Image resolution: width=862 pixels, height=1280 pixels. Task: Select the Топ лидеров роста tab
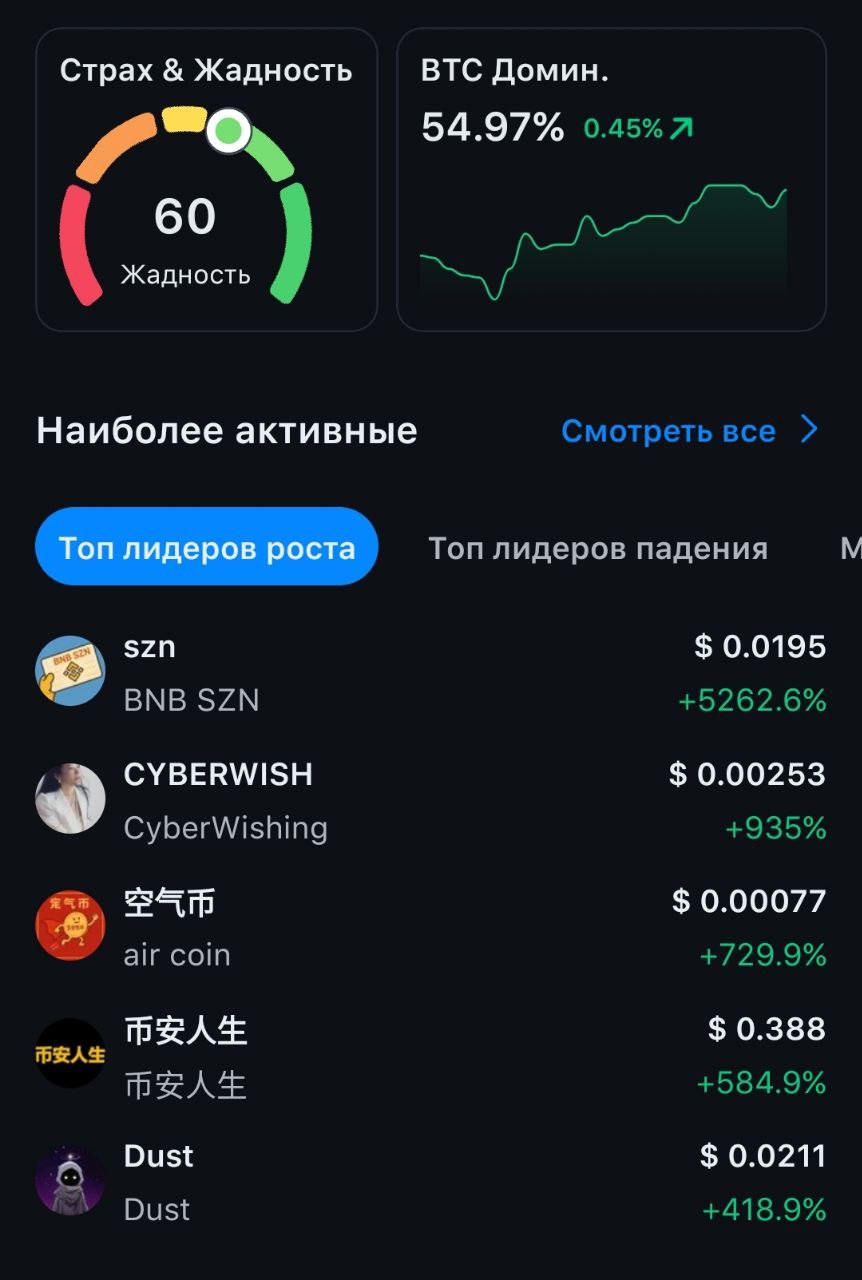pos(207,548)
